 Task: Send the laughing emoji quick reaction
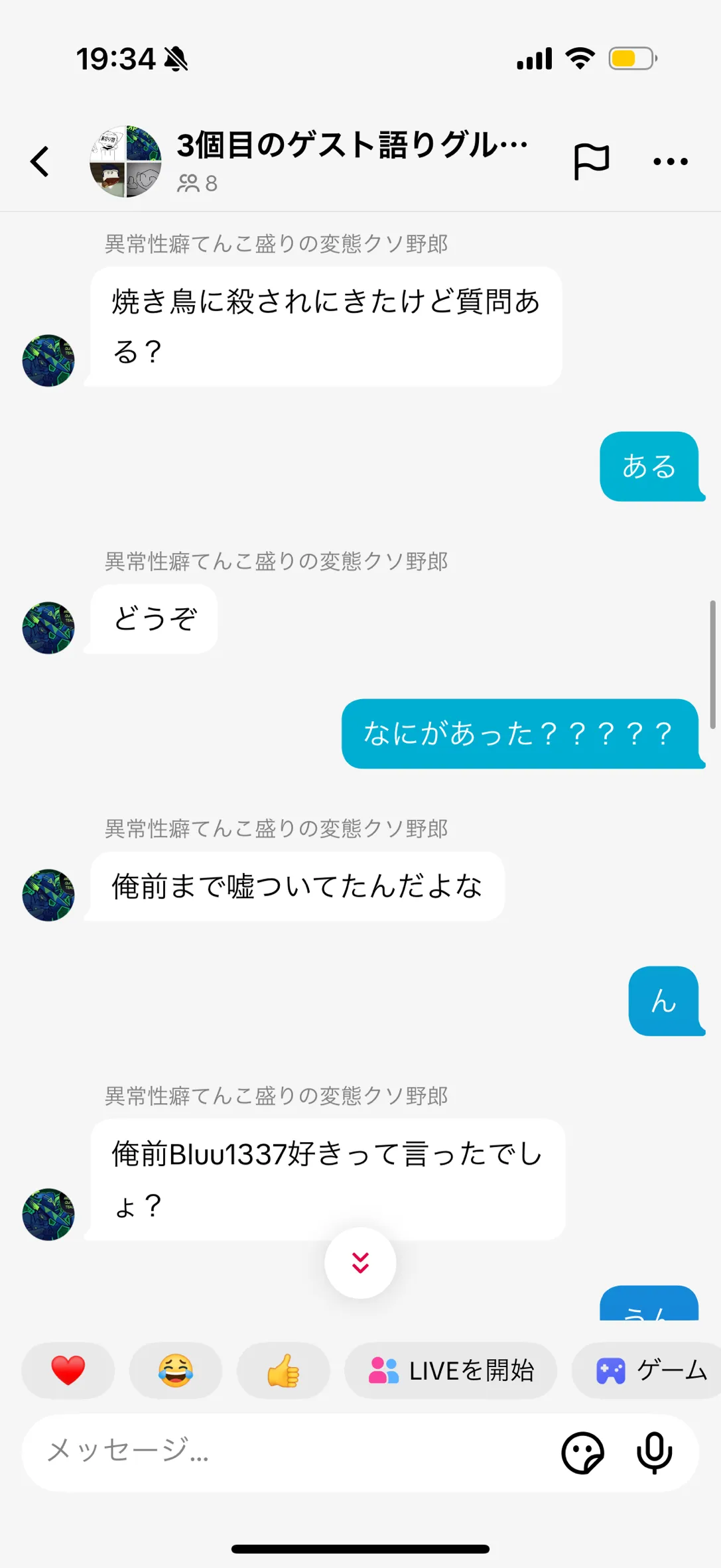(176, 1370)
